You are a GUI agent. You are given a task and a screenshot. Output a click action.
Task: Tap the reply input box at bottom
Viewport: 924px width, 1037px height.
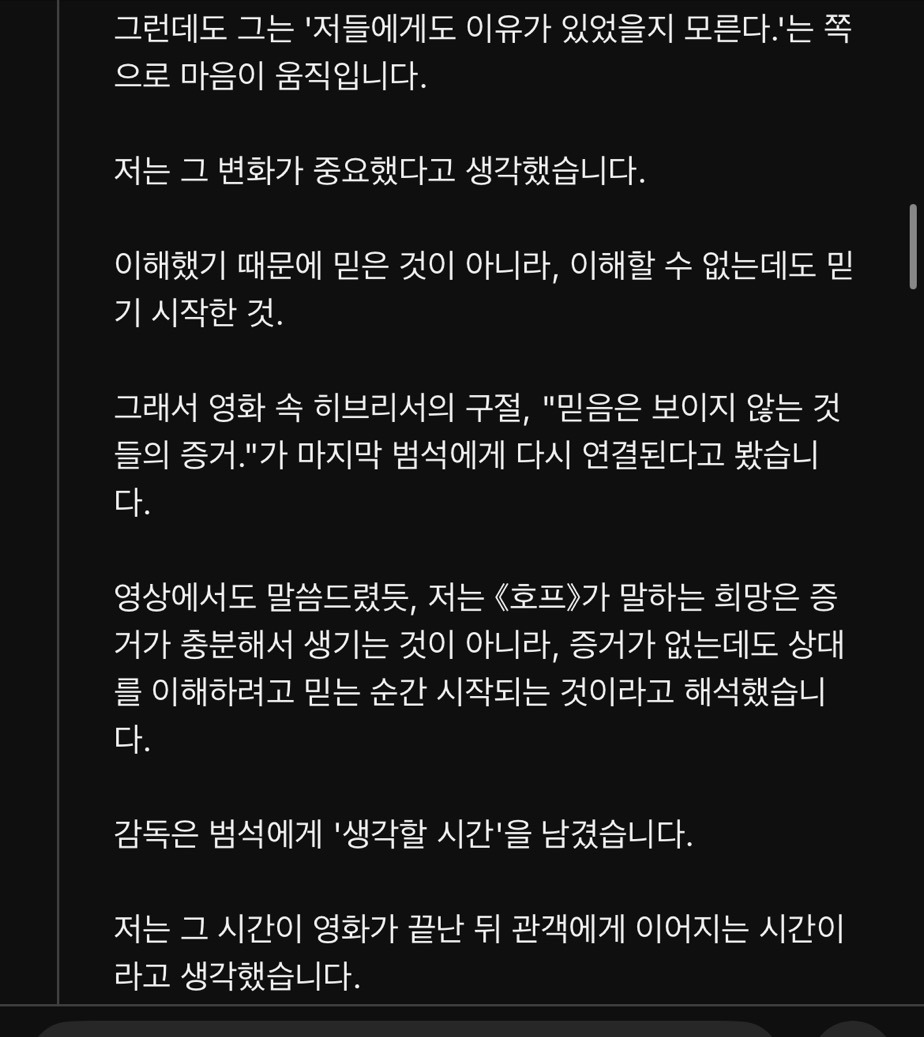coord(405,1030)
